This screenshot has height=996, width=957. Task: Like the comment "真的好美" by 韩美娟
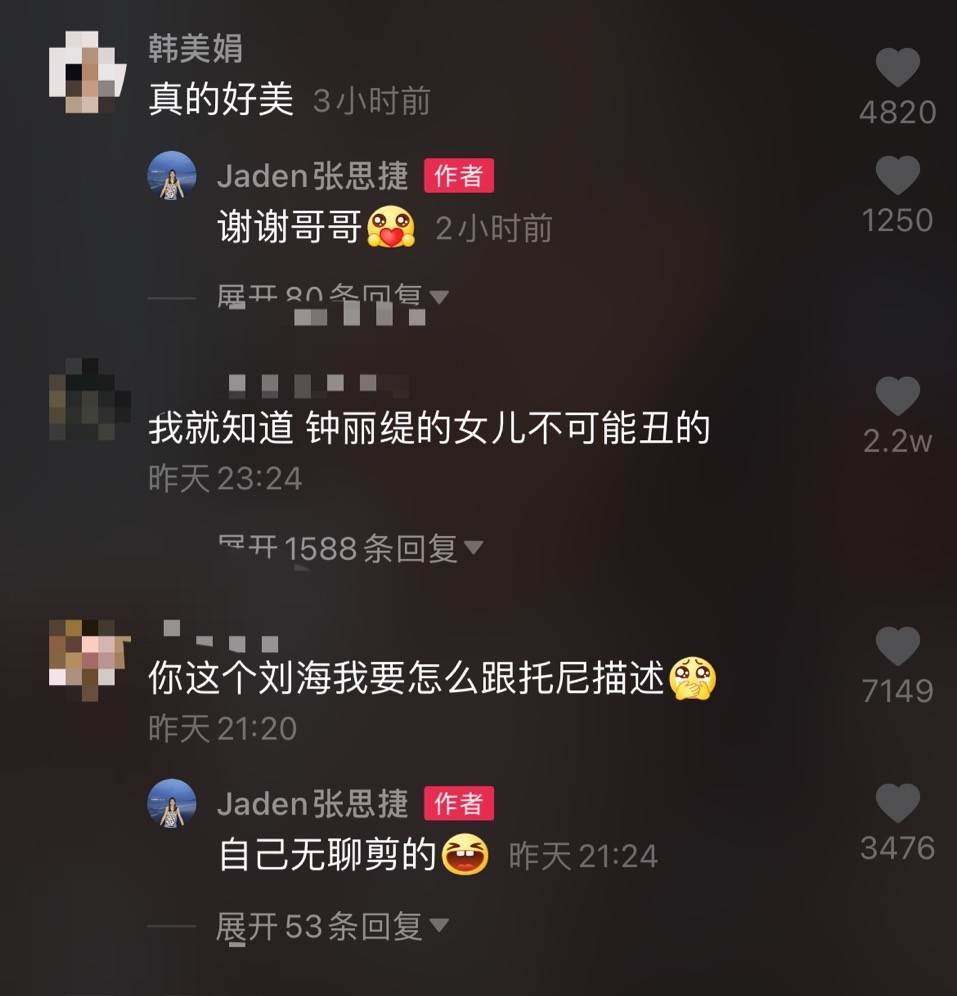(897, 69)
